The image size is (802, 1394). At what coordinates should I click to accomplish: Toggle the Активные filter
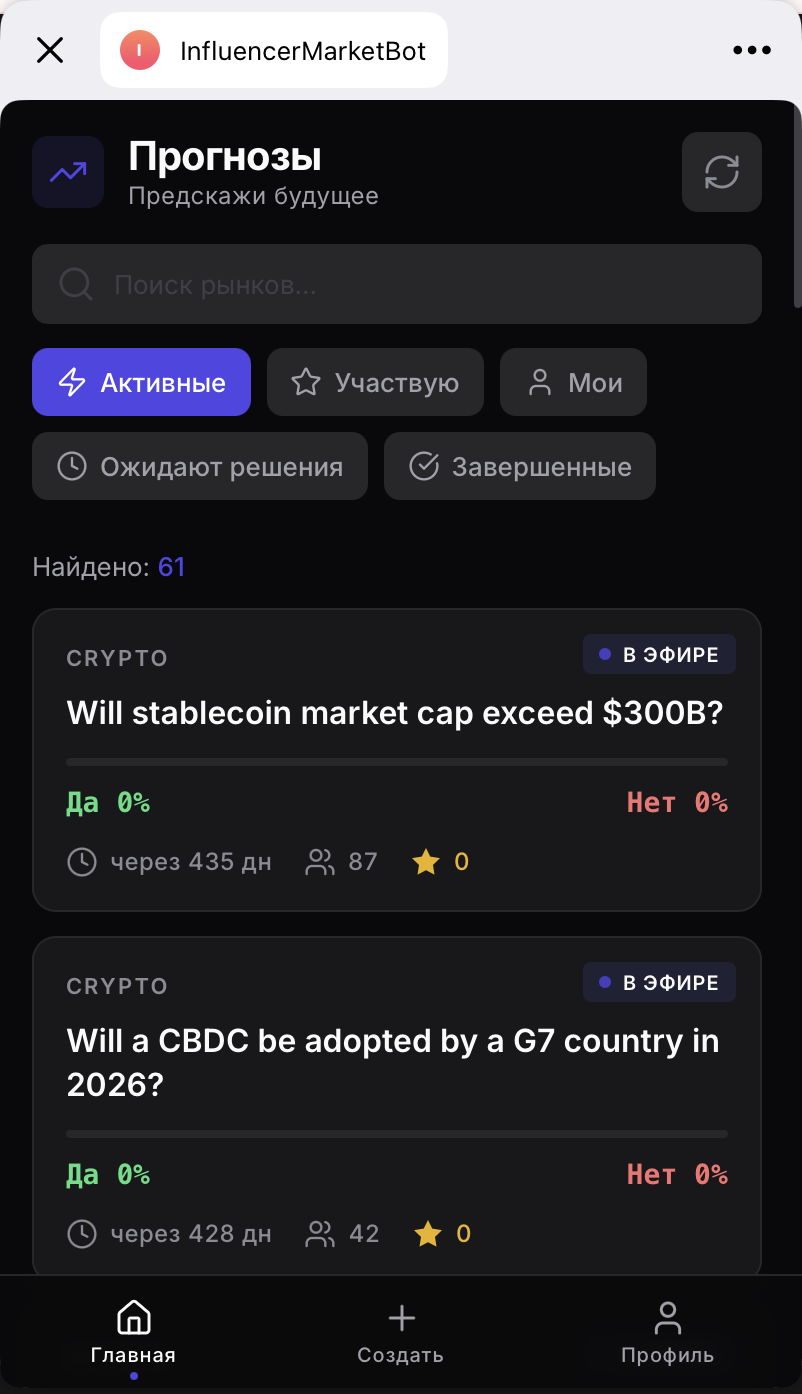tap(141, 382)
